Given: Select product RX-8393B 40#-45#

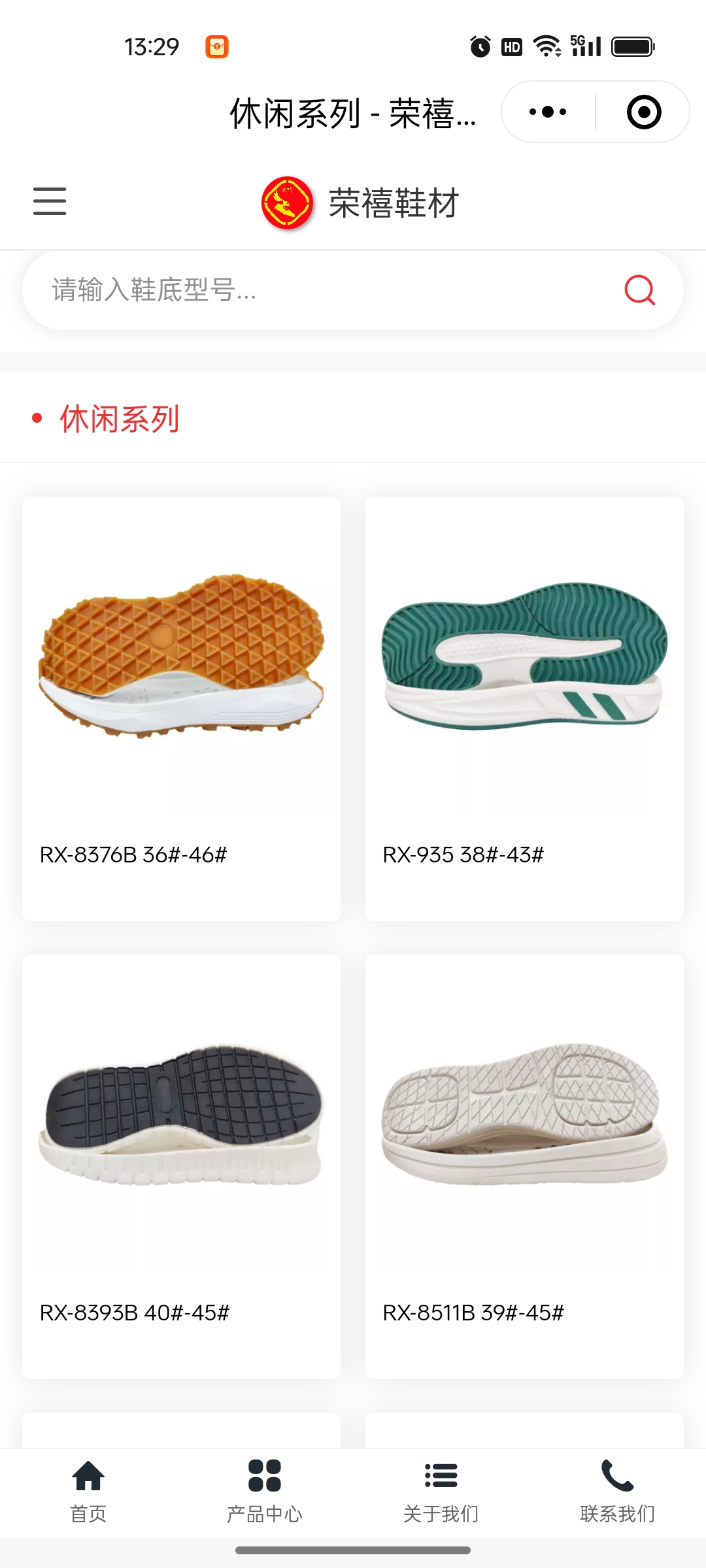Looking at the screenshot, I should [181, 1166].
